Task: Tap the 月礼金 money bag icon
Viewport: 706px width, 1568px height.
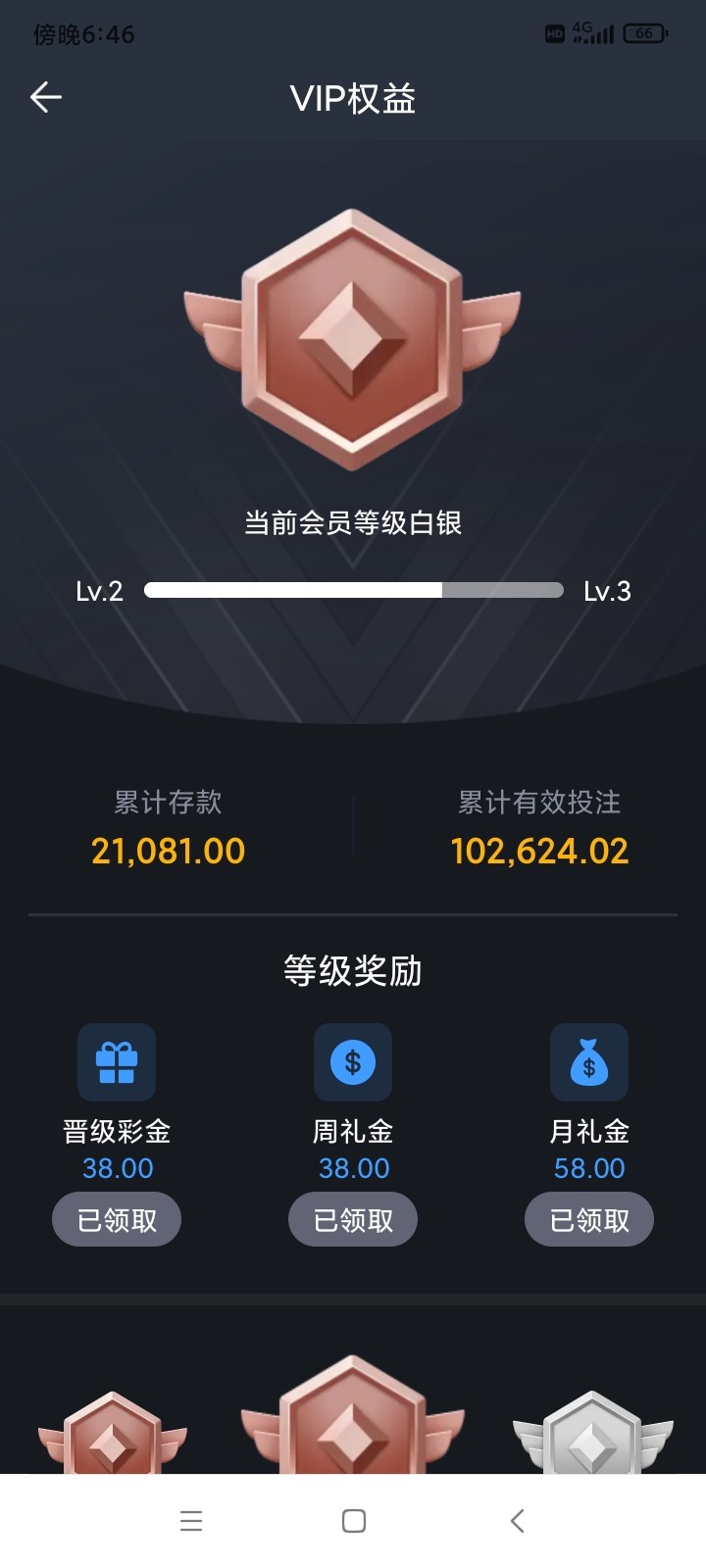Action: (x=589, y=1061)
